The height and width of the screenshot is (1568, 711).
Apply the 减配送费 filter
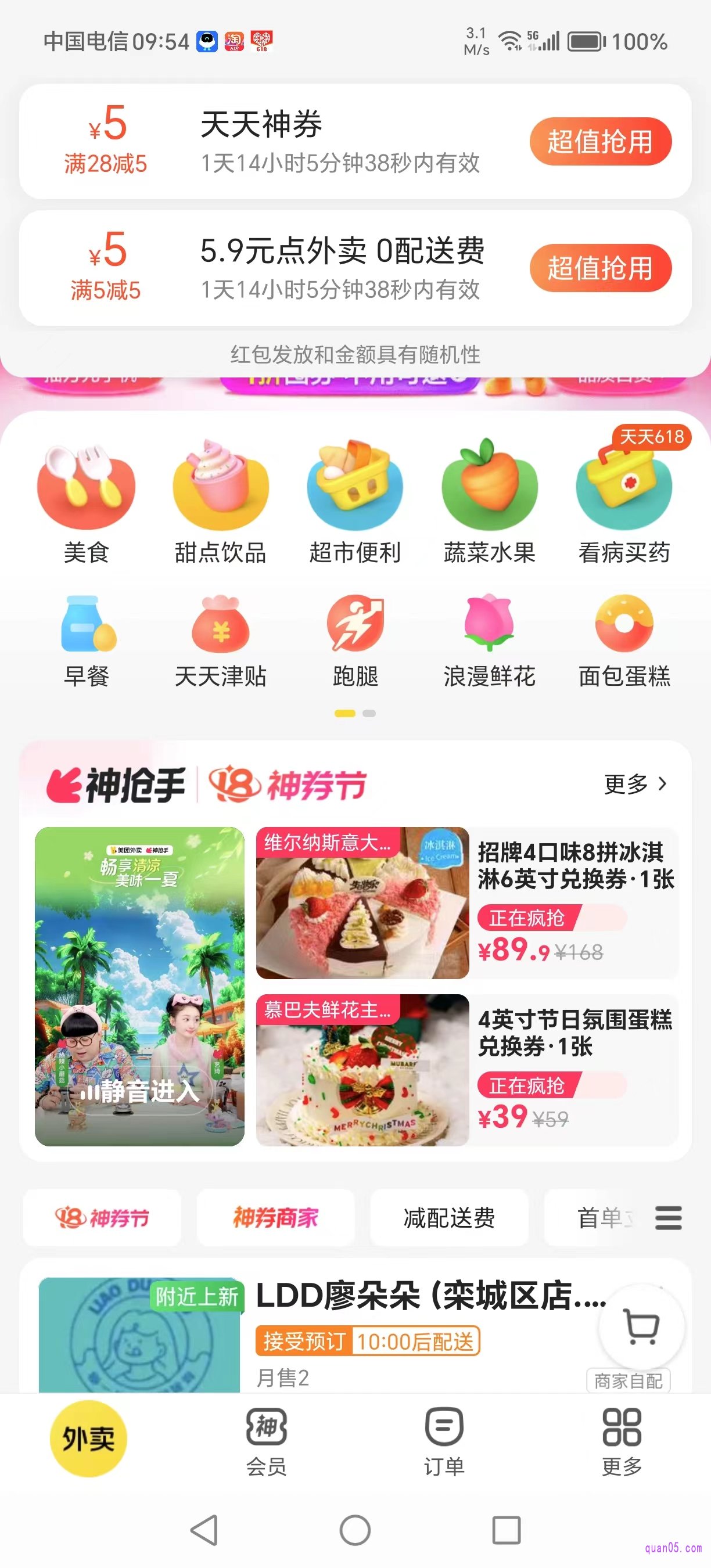449,1217
